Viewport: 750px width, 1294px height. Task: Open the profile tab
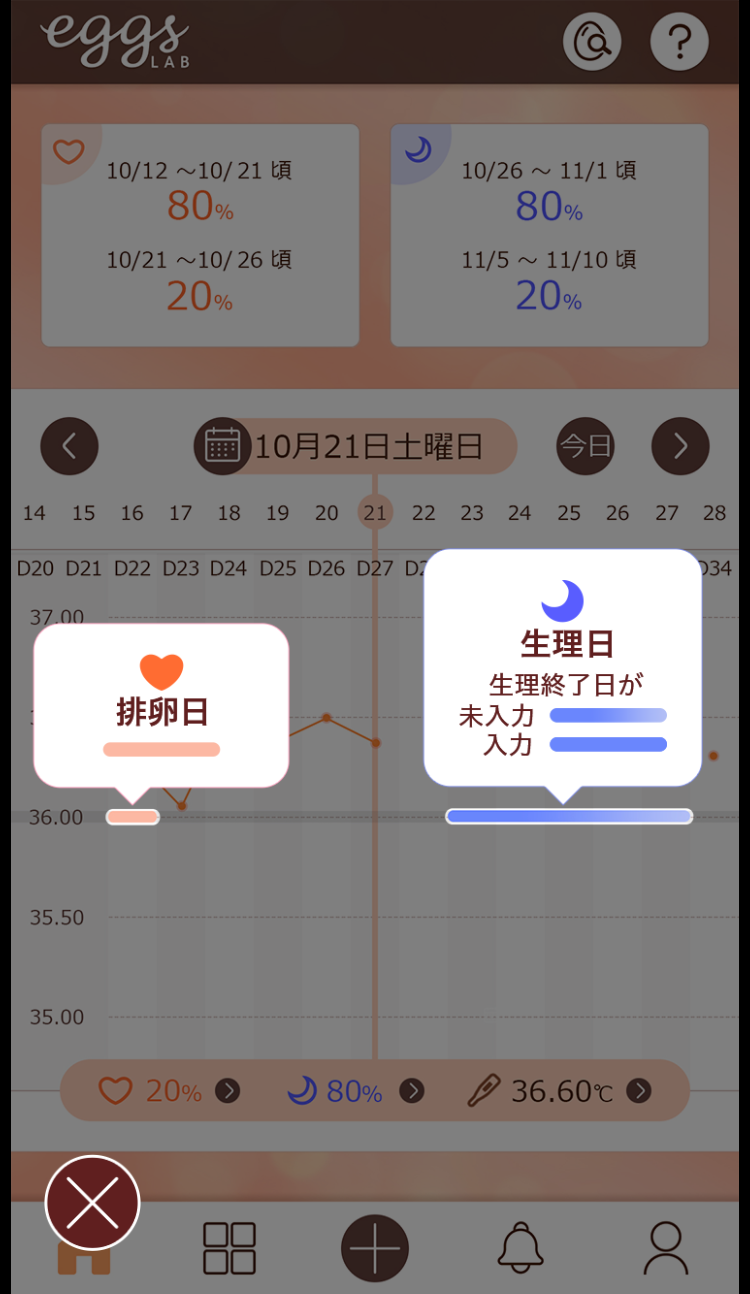pos(666,1248)
